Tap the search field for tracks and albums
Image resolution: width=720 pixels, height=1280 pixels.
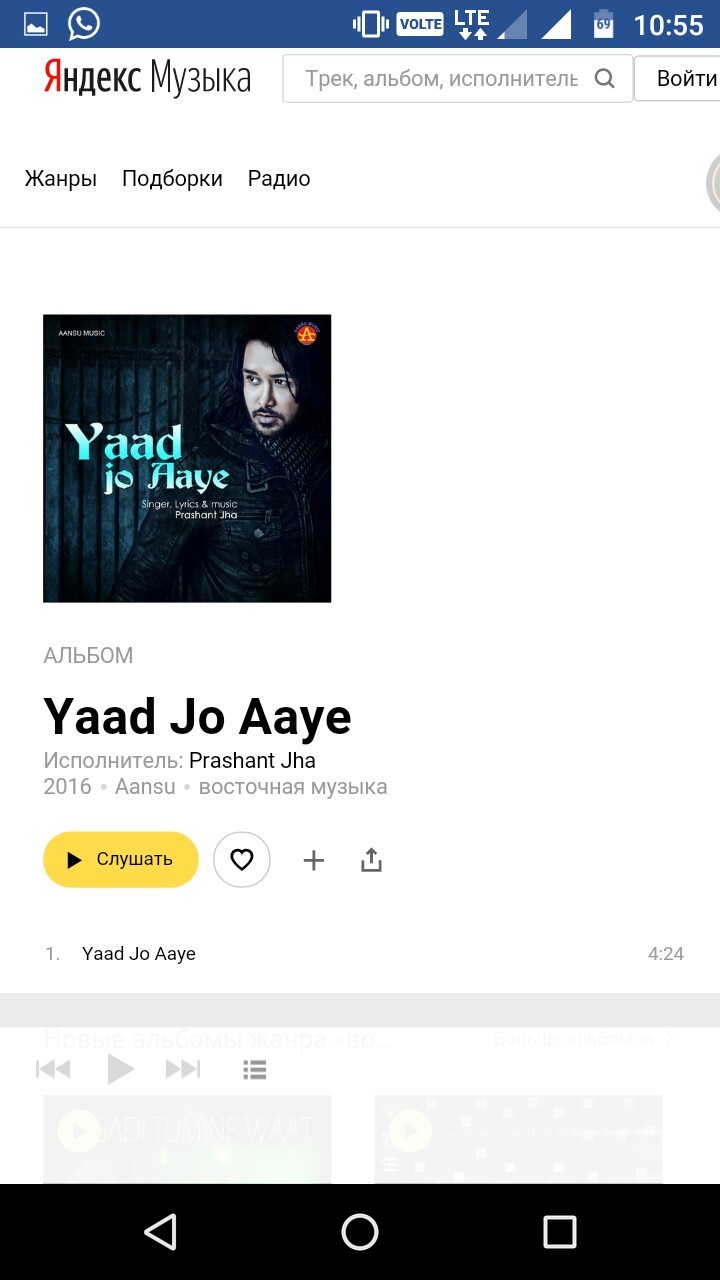point(440,78)
